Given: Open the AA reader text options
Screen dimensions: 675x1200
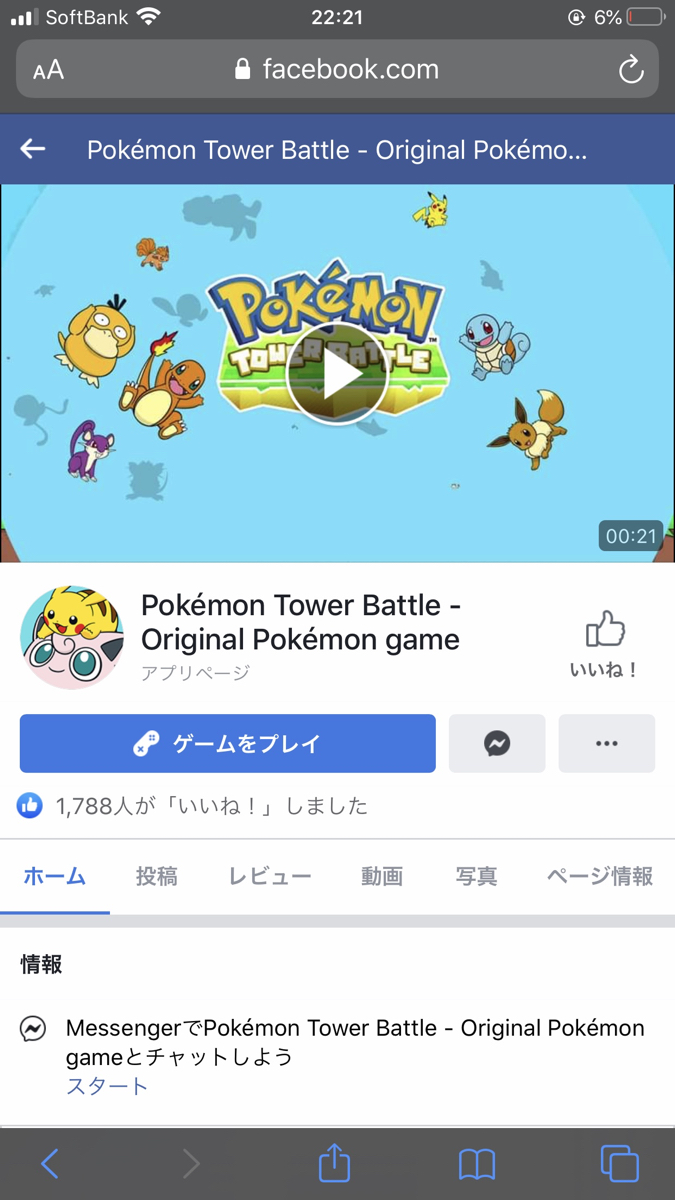Looking at the screenshot, I should coord(48,70).
